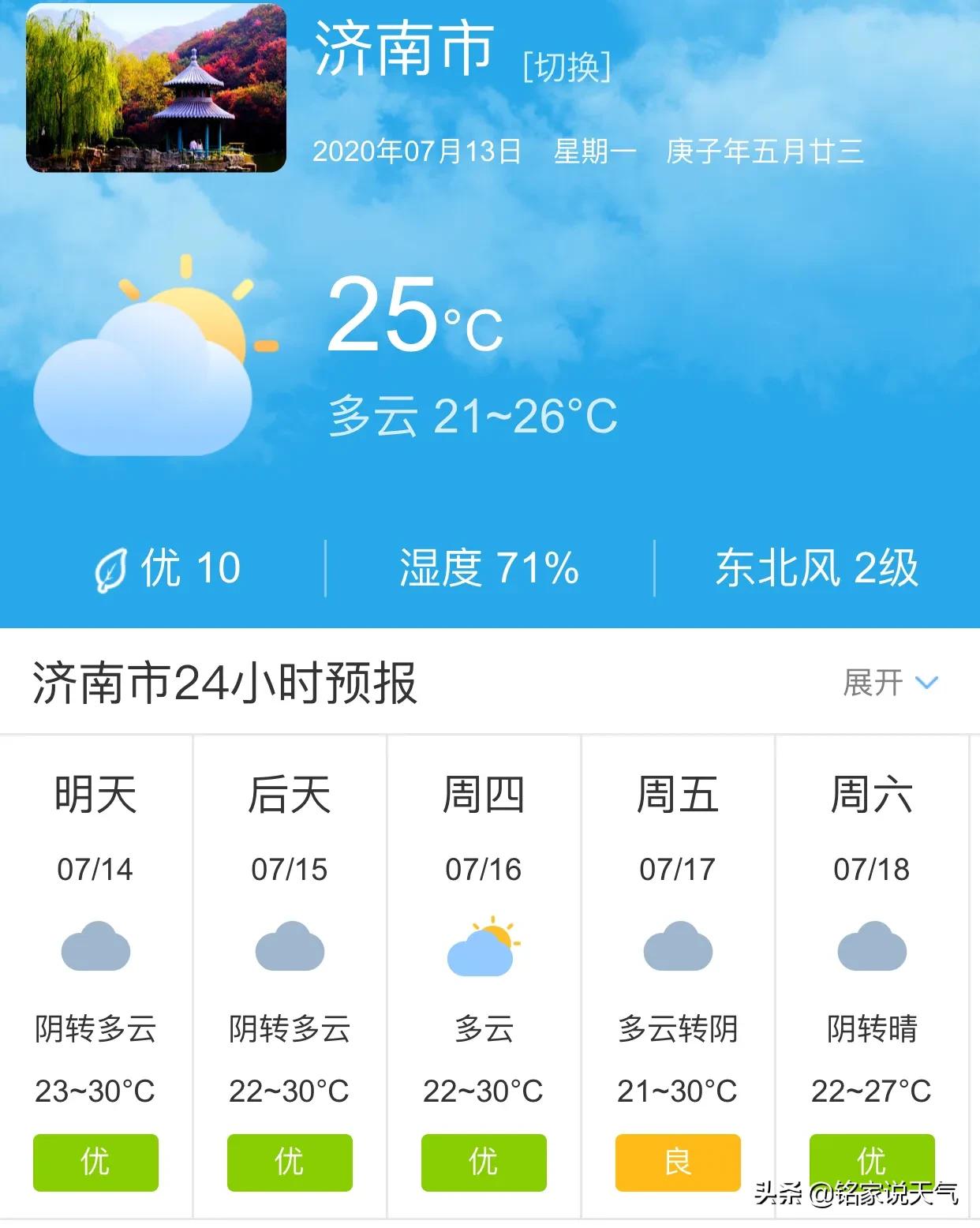980x1228 pixels.
Task: Select the 周六 07/18 forecast card
Action: point(872,975)
